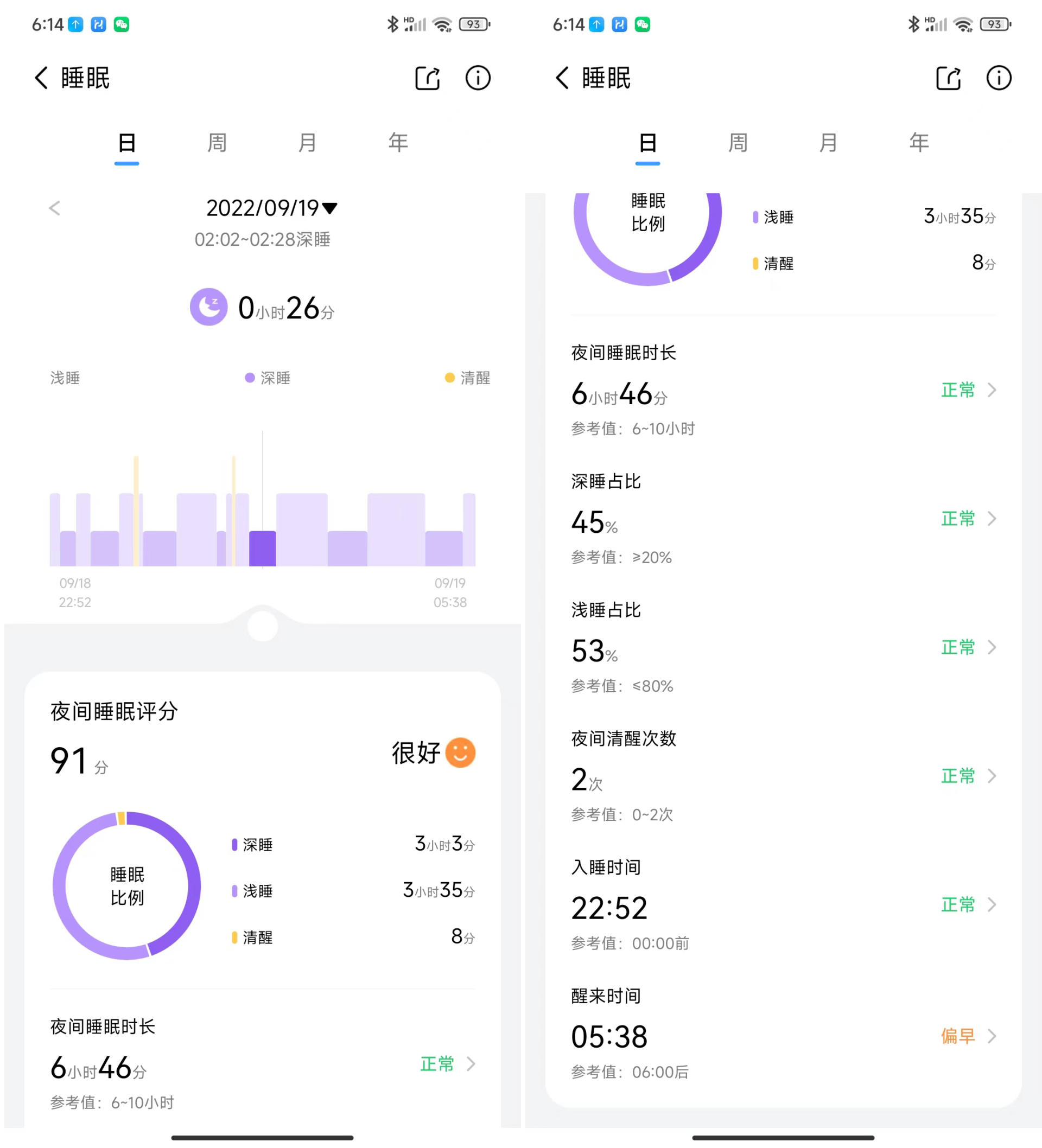Click the back arrow on the left sleep page
The width and height of the screenshot is (1042, 1148).
42,79
